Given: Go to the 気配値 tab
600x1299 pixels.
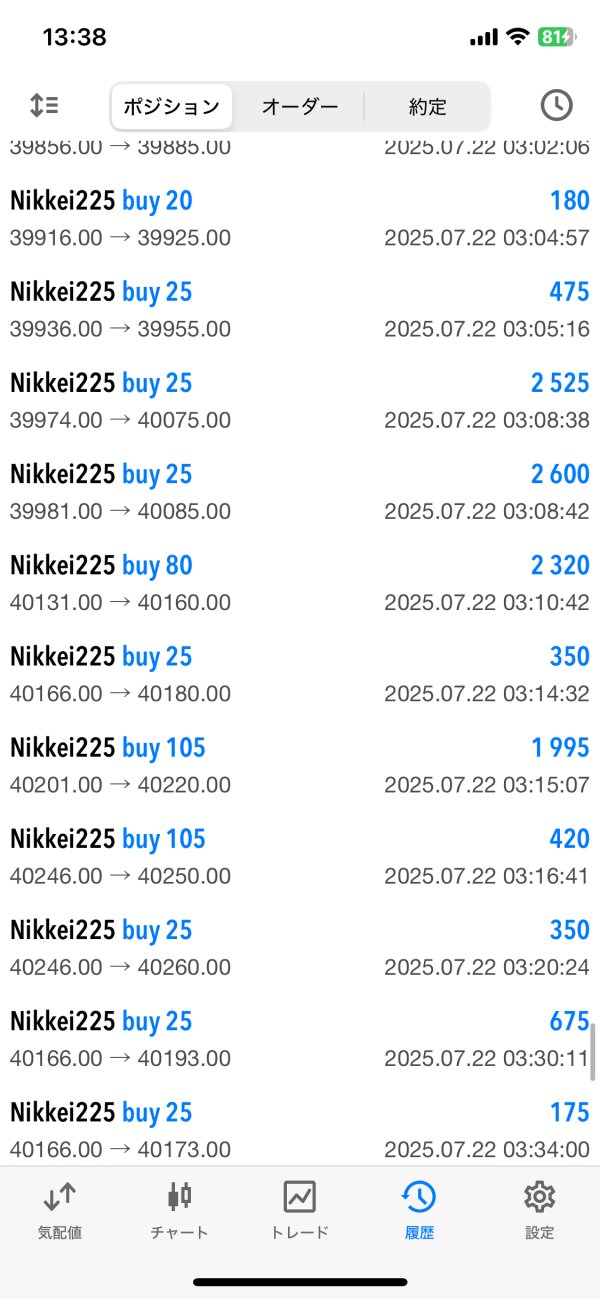Looking at the screenshot, I should pos(60,1210).
